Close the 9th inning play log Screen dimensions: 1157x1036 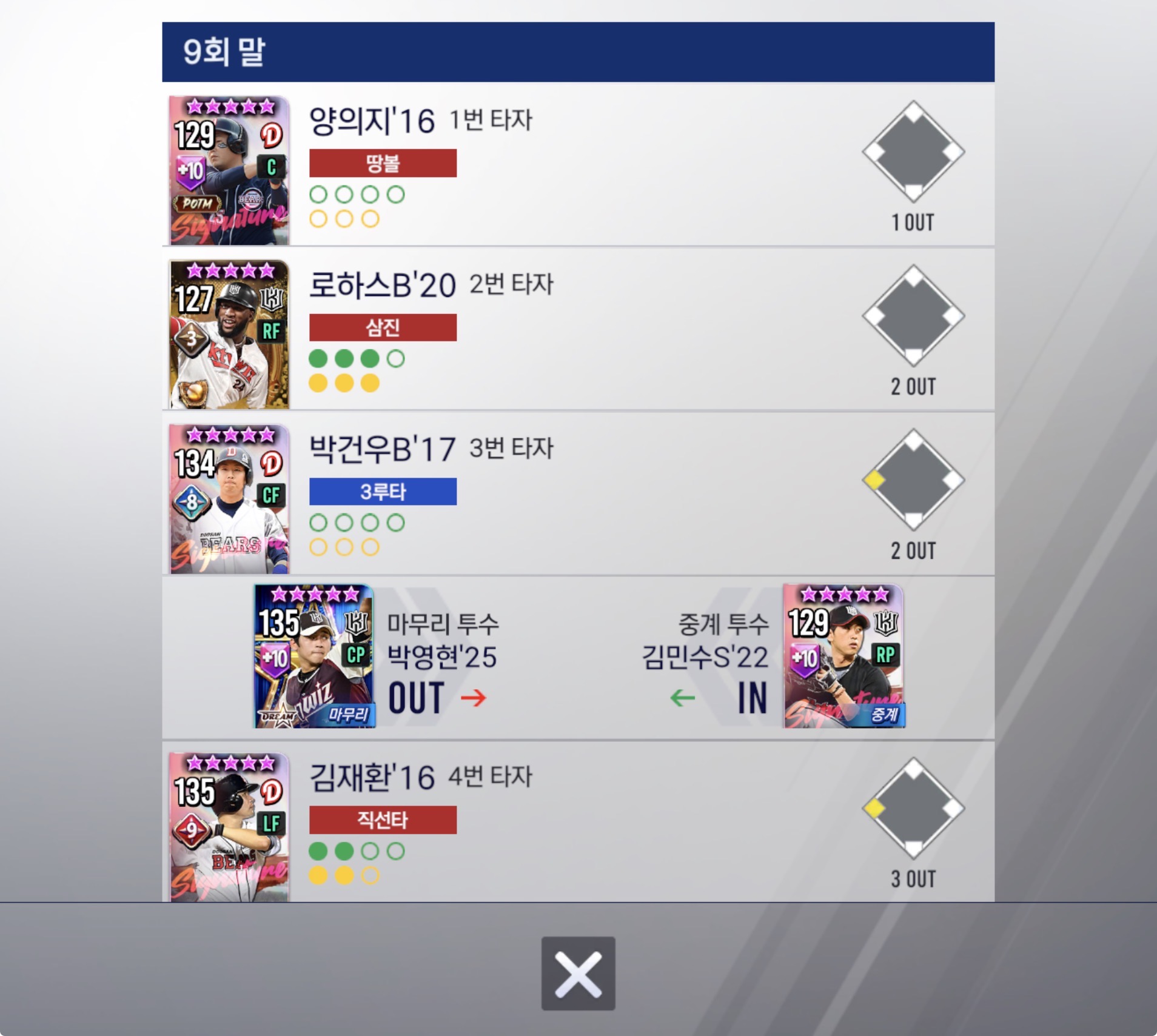click(x=578, y=973)
